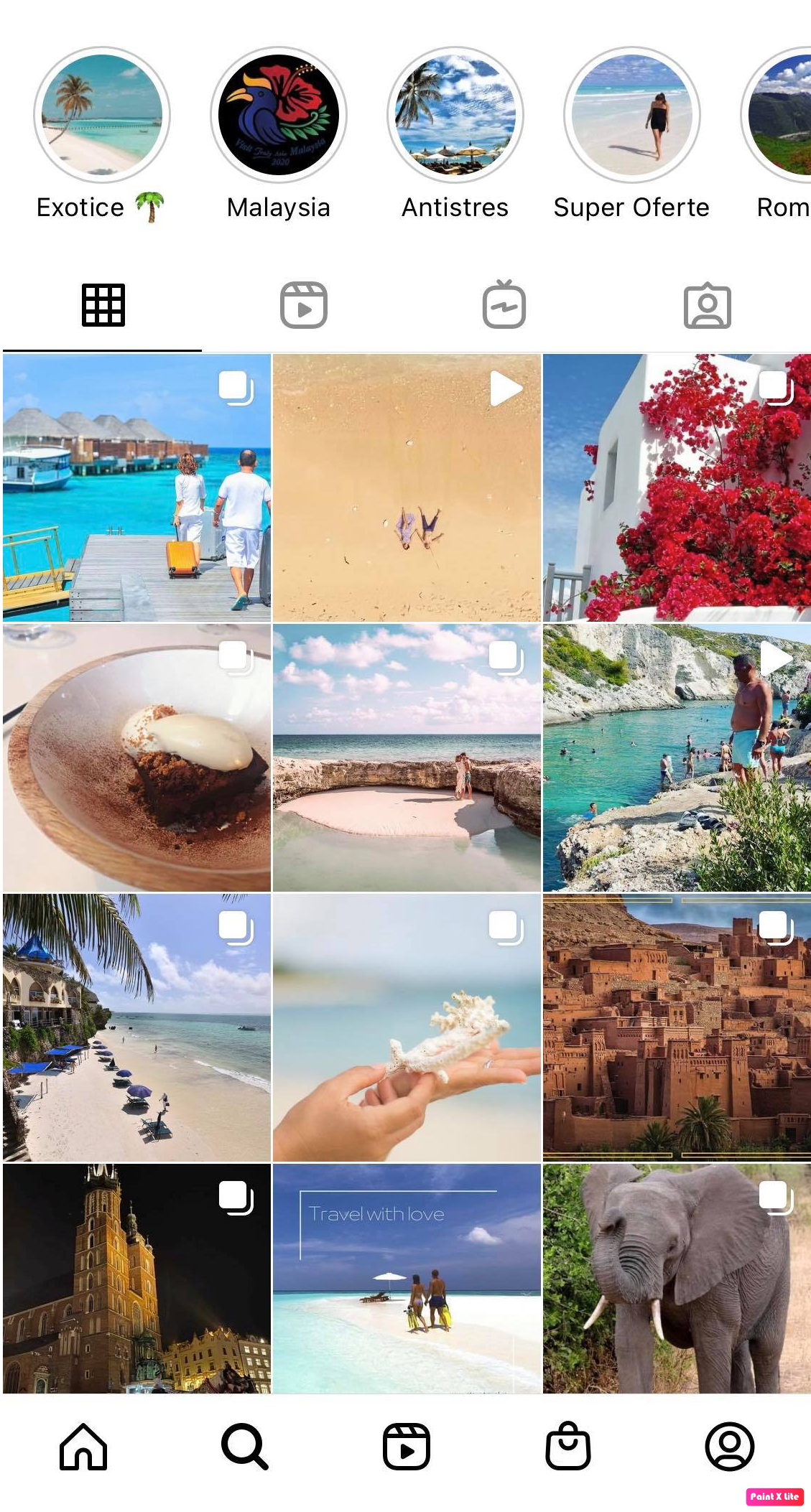This screenshot has width=811, height=1512.
Task: Open the search and explore tab
Action: (x=244, y=1447)
